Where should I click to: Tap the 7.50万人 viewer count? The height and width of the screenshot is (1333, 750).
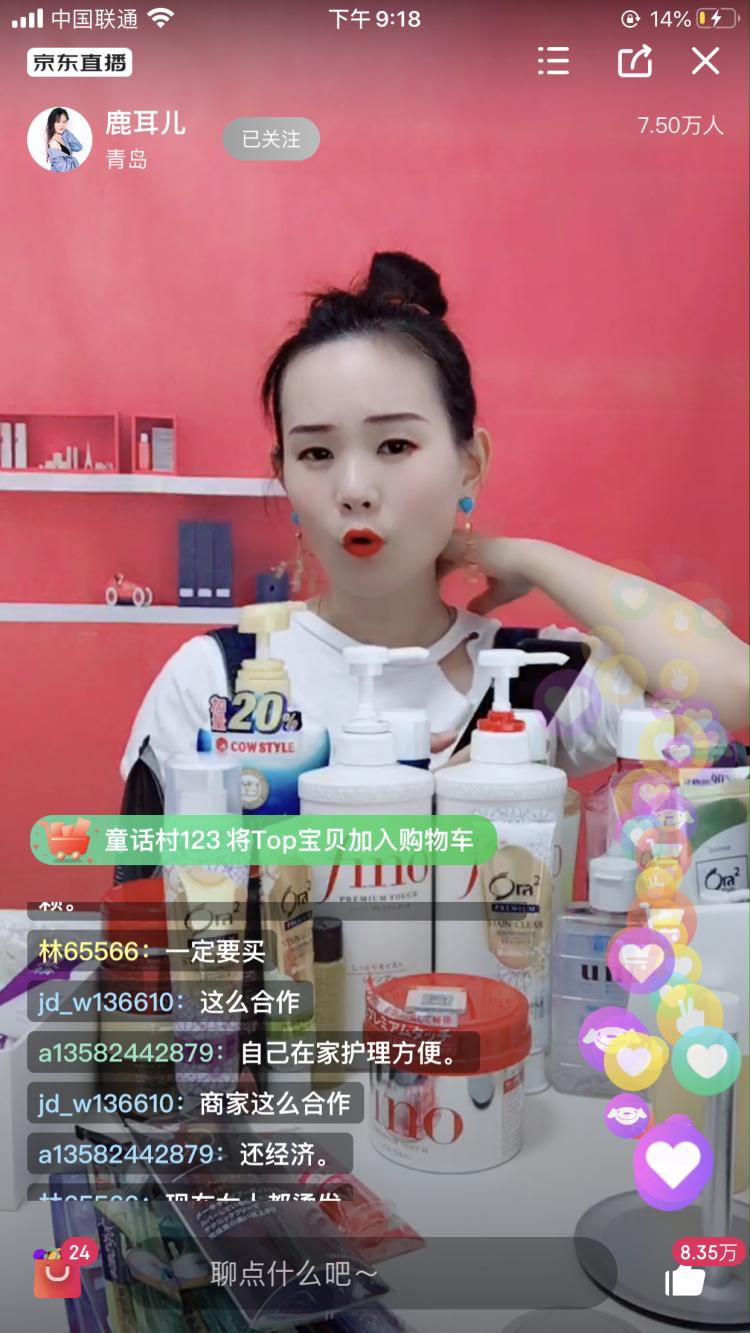[680, 124]
